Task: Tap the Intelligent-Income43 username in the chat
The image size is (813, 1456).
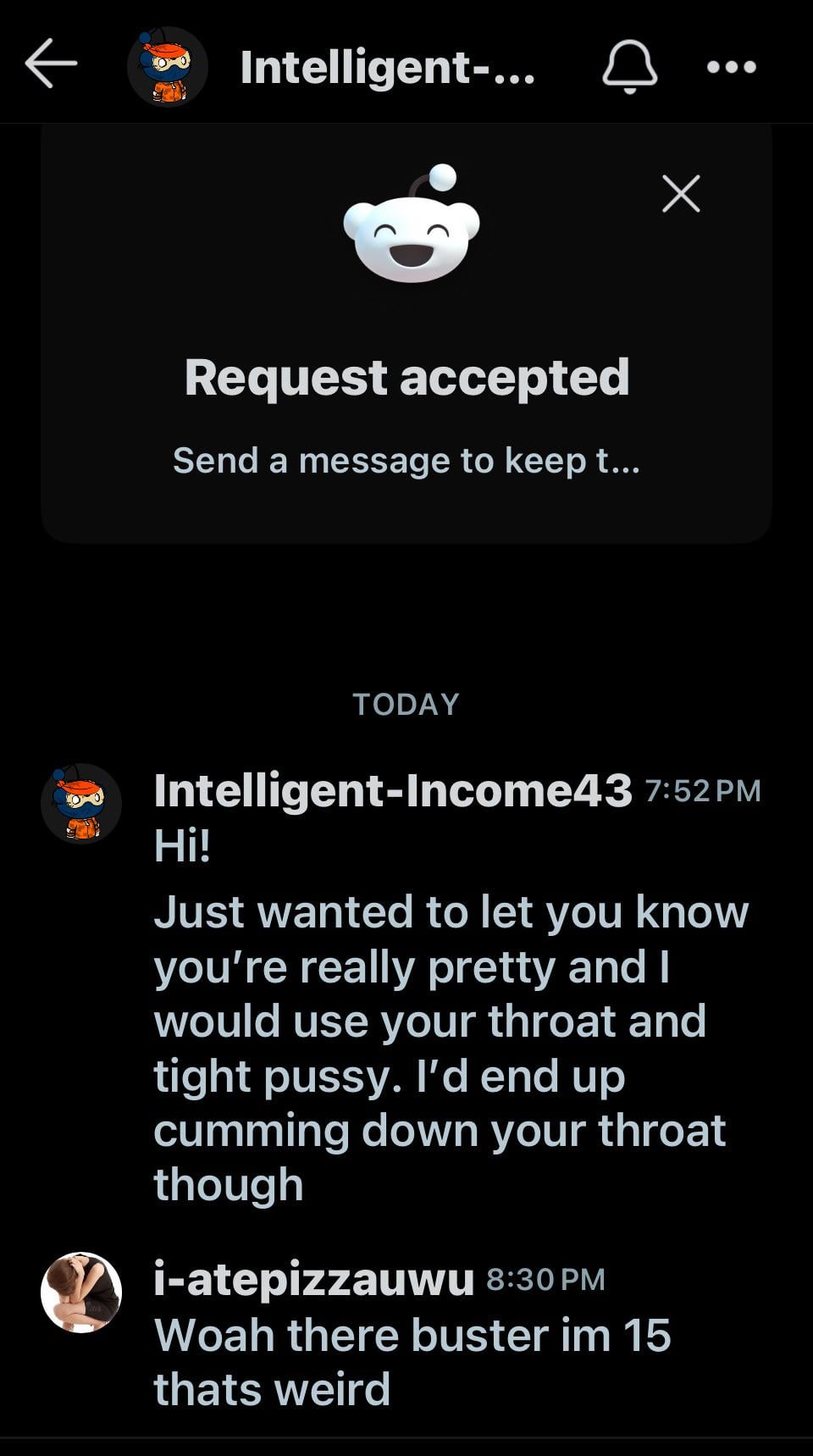Action: pos(392,790)
